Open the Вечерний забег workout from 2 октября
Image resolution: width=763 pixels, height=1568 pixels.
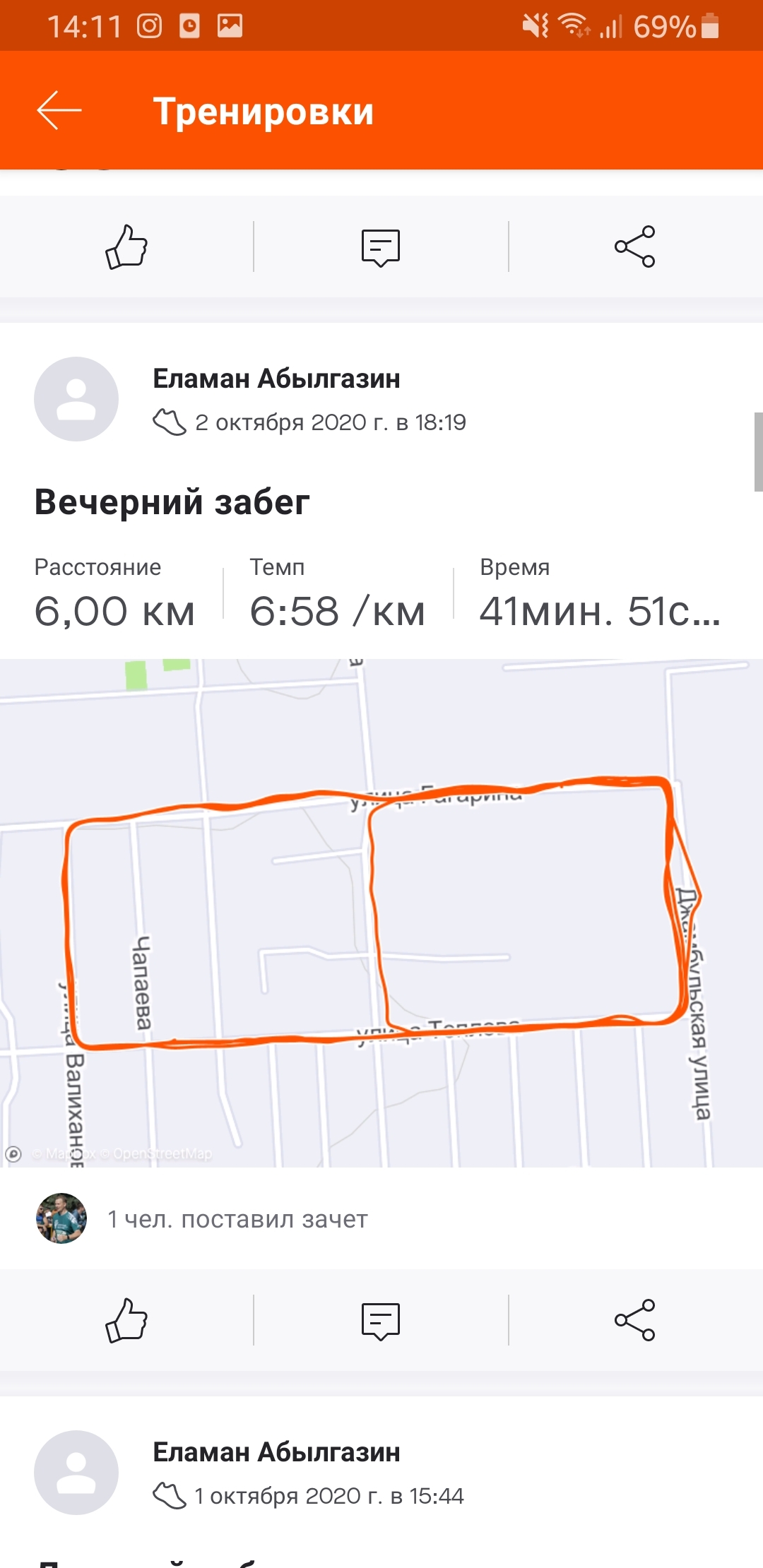point(172,502)
